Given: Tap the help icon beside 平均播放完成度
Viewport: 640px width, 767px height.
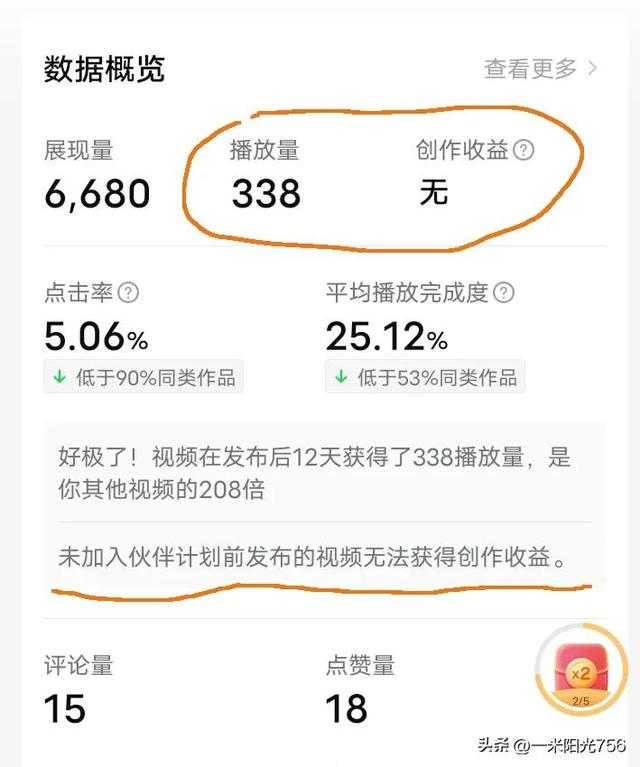Looking at the screenshot, I should click(504, 293).
